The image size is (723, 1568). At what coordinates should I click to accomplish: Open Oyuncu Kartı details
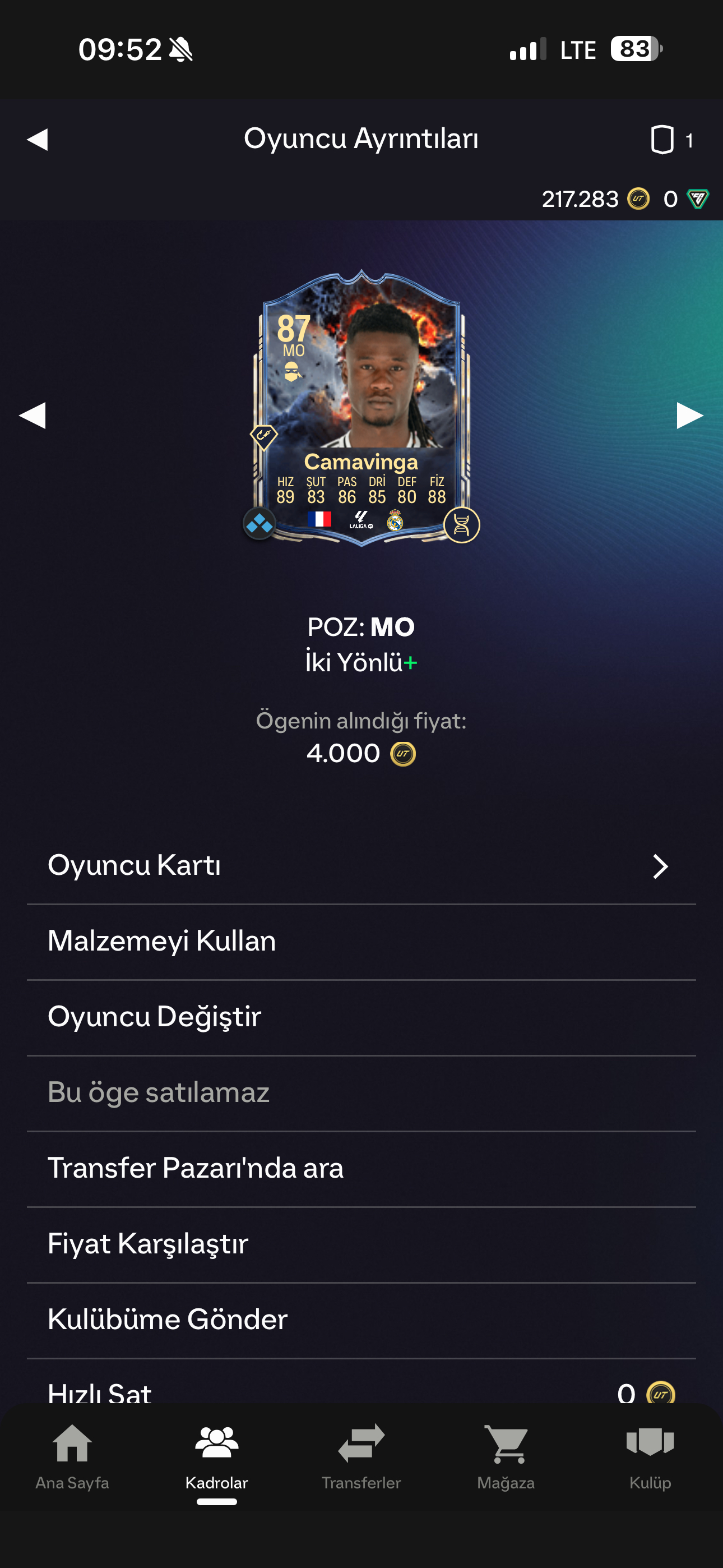click(x=361, y=865)
